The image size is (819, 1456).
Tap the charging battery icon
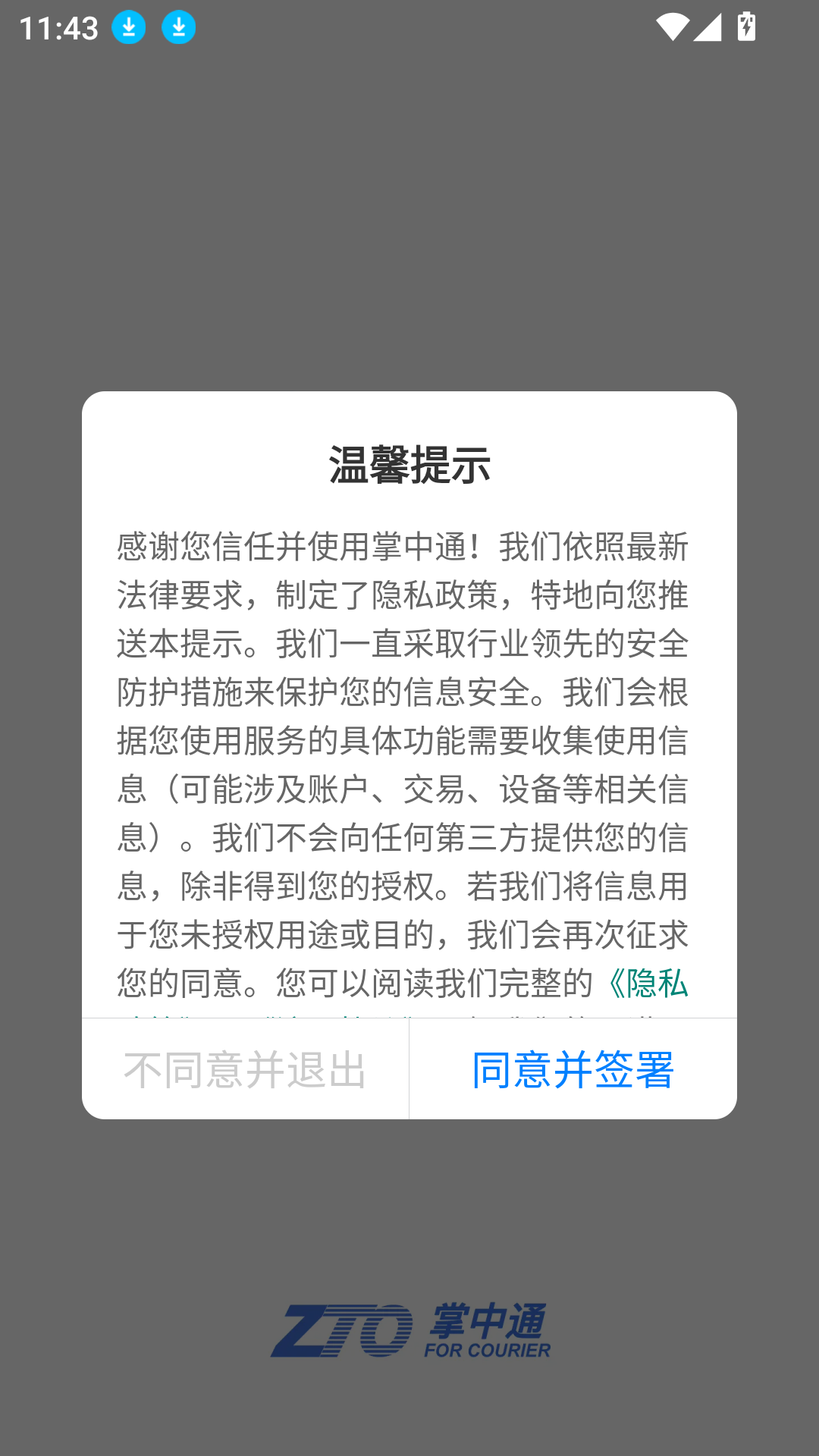point(746,27)
